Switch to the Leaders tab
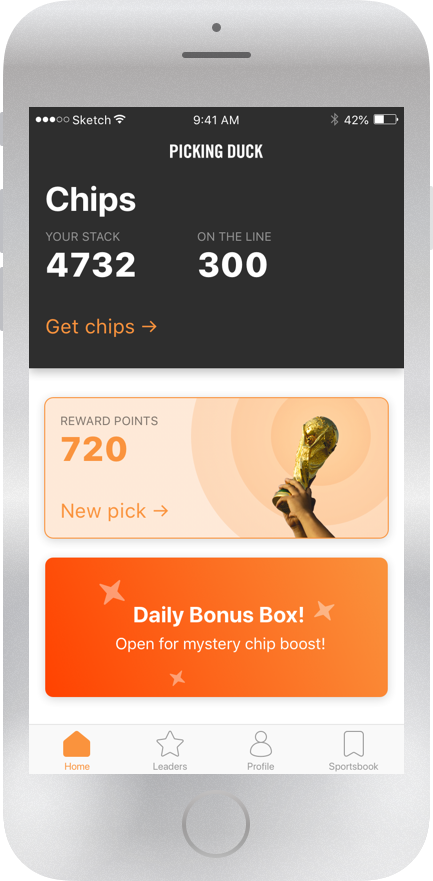 [x=170, y=751]
